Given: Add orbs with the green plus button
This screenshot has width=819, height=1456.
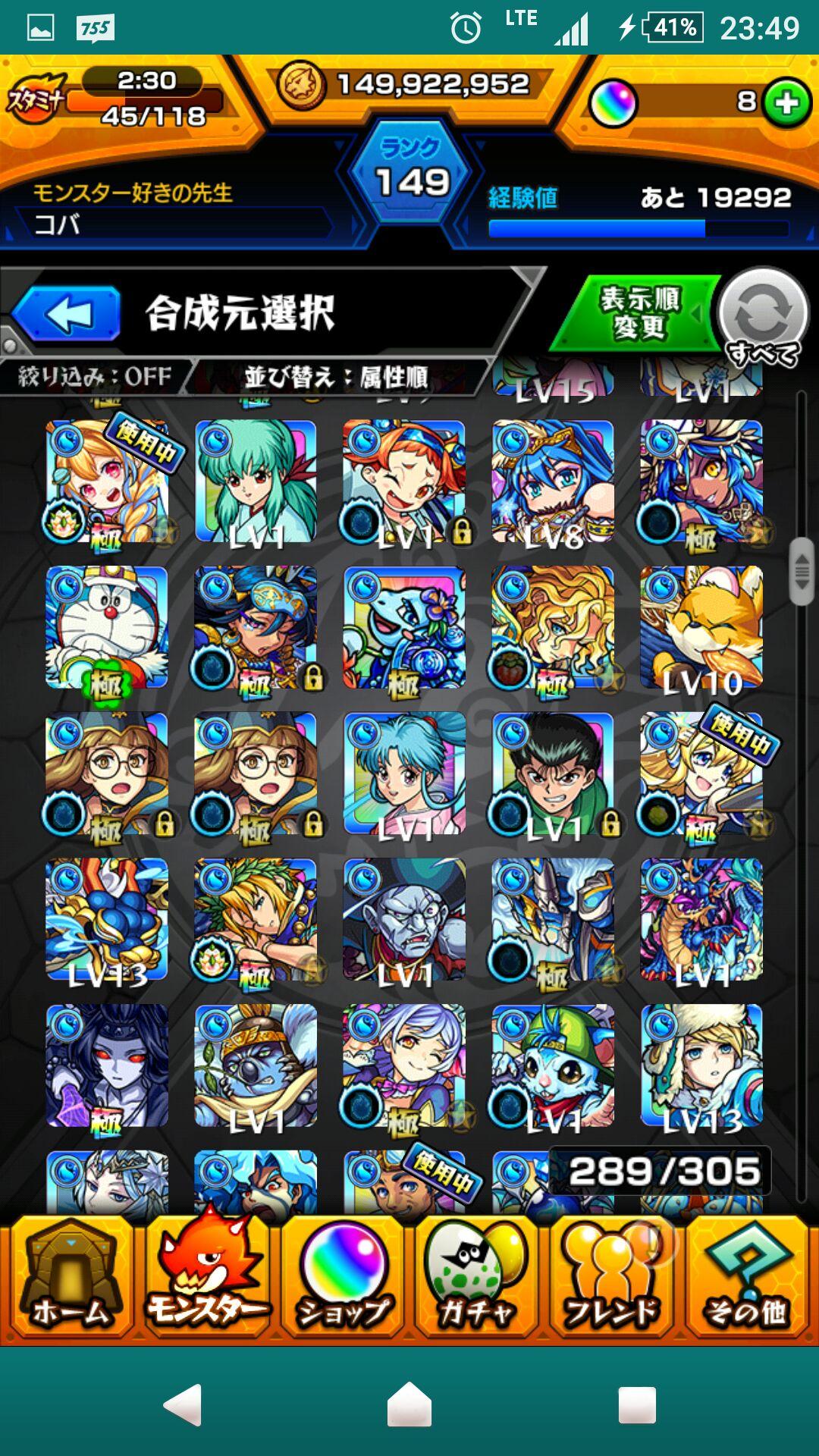Looking at the screenshot, I should coord(787,102).
